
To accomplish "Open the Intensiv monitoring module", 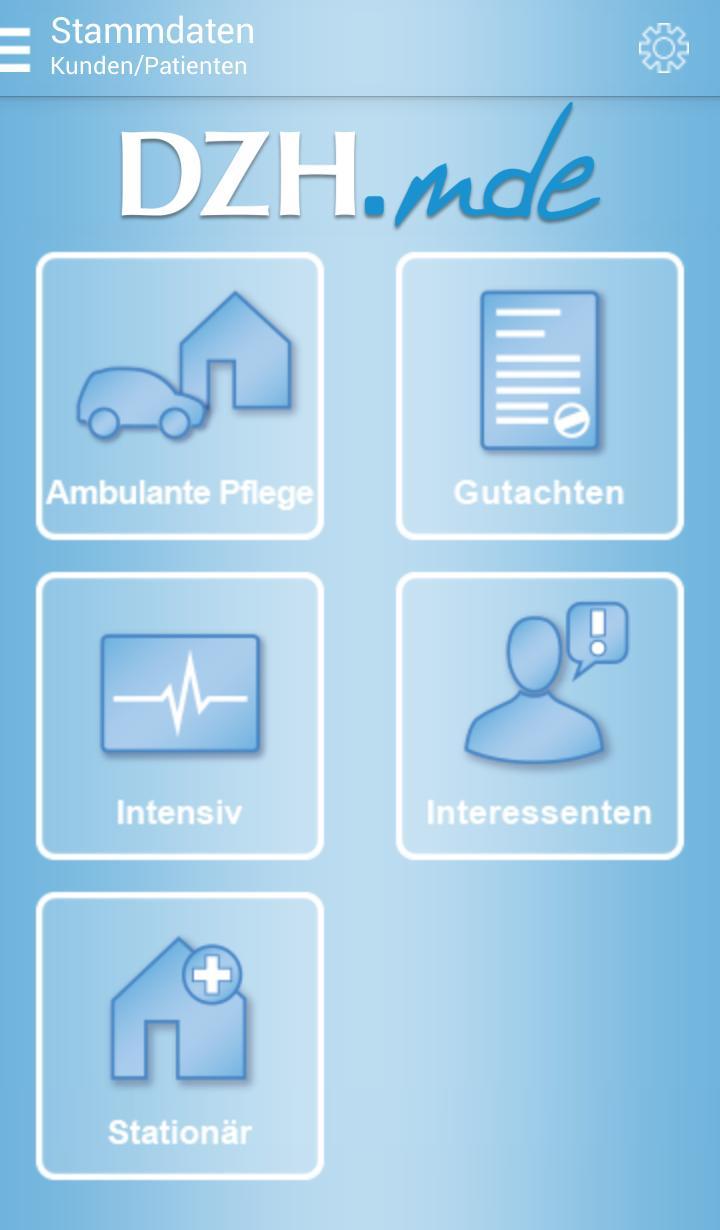I will coord(180,714).
